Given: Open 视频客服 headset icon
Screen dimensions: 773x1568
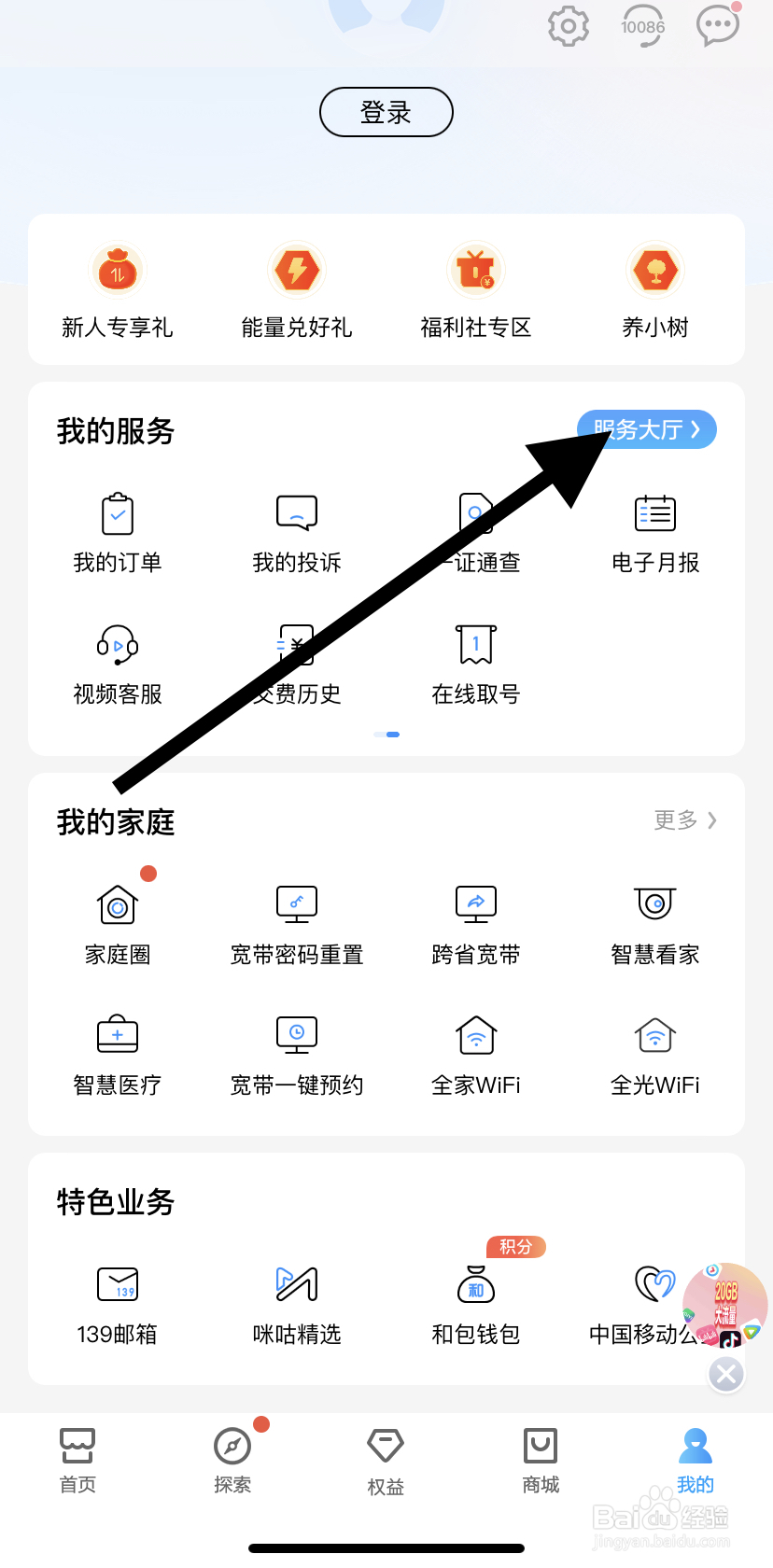Looking at the screenshot, I should pos(117,644).
